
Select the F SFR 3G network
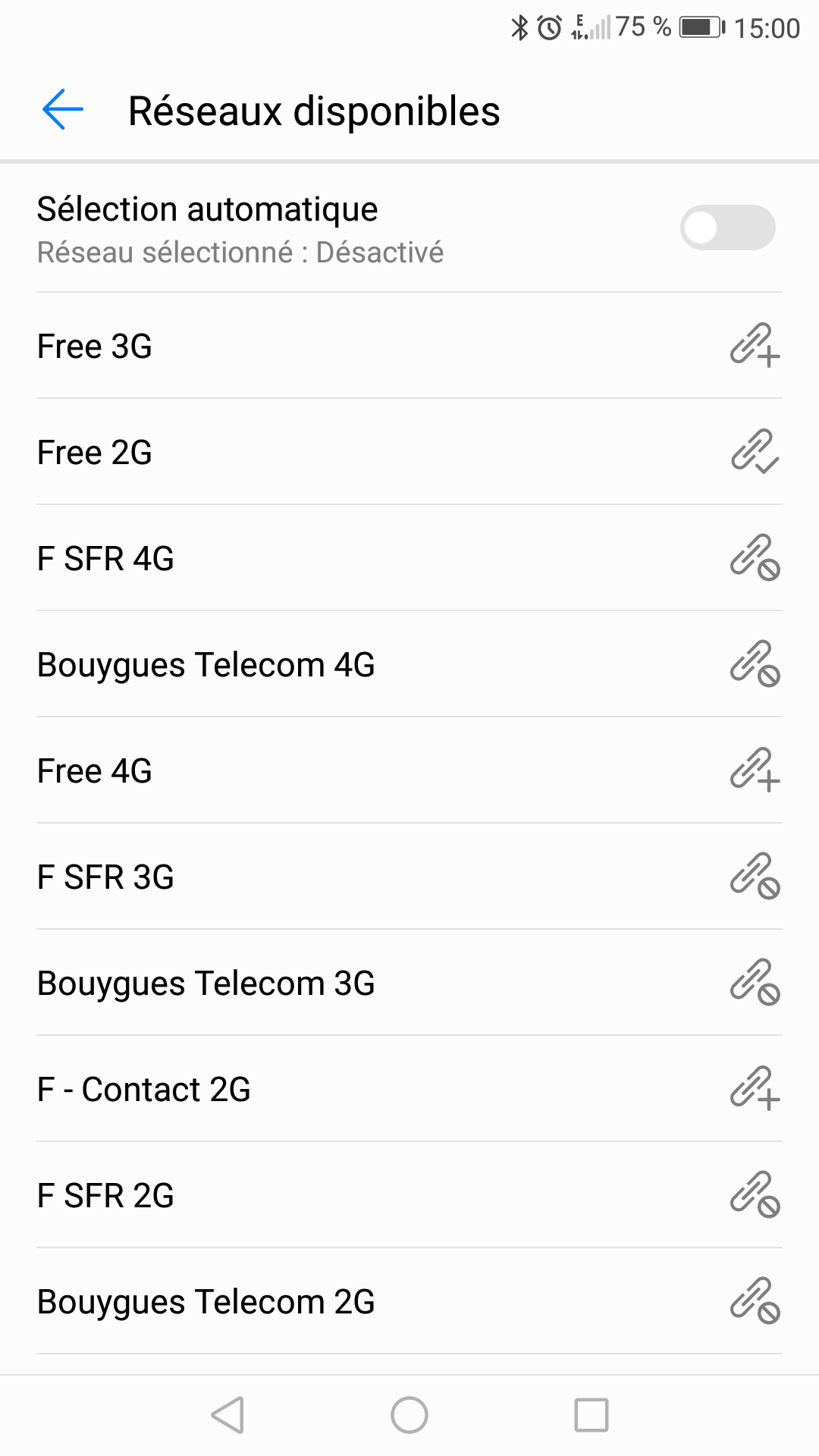point(409,877)
